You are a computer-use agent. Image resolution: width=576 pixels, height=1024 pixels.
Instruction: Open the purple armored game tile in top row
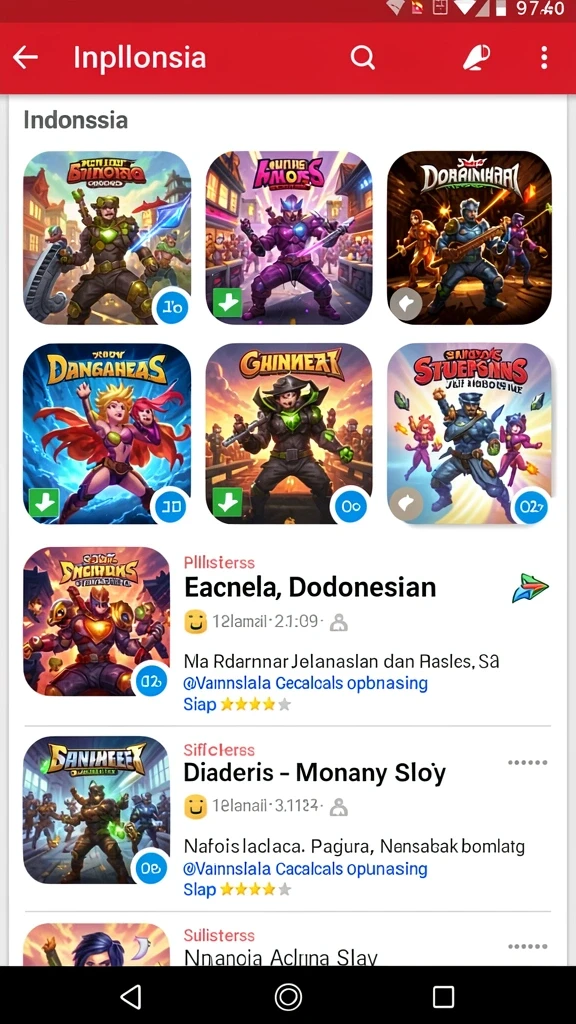click(289, 238)
